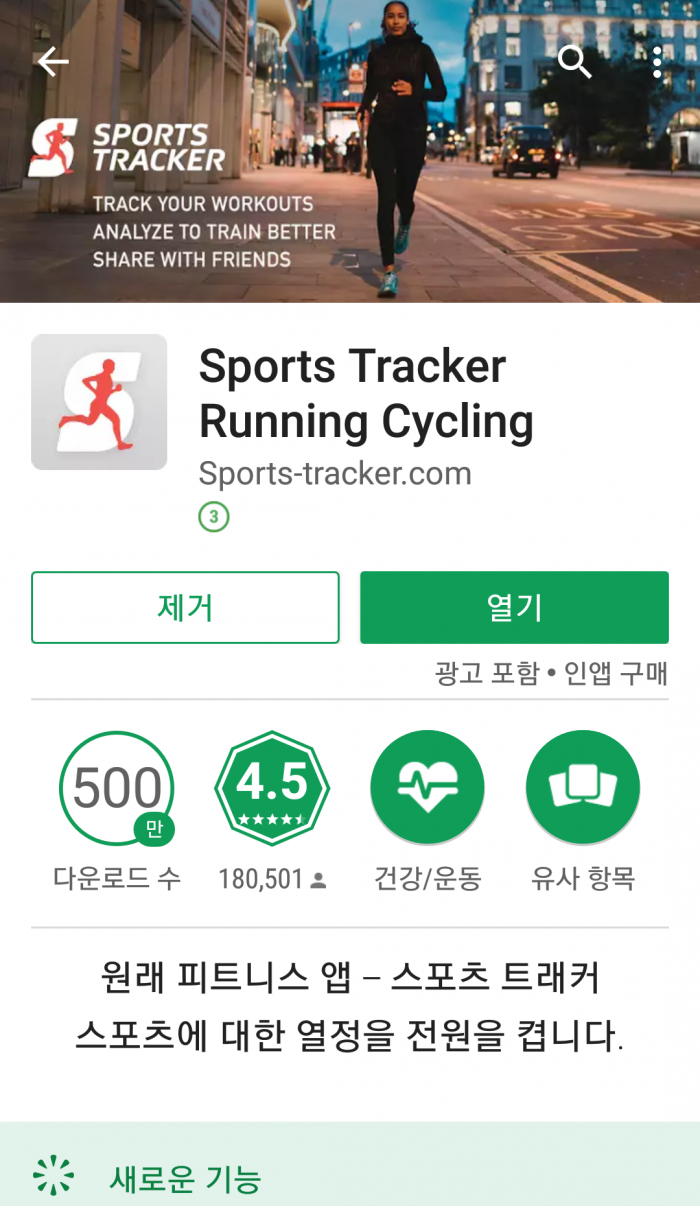Open the three-dot overflow menu
The height and width of the screenshot is (1206, 700).
(657, 62)
